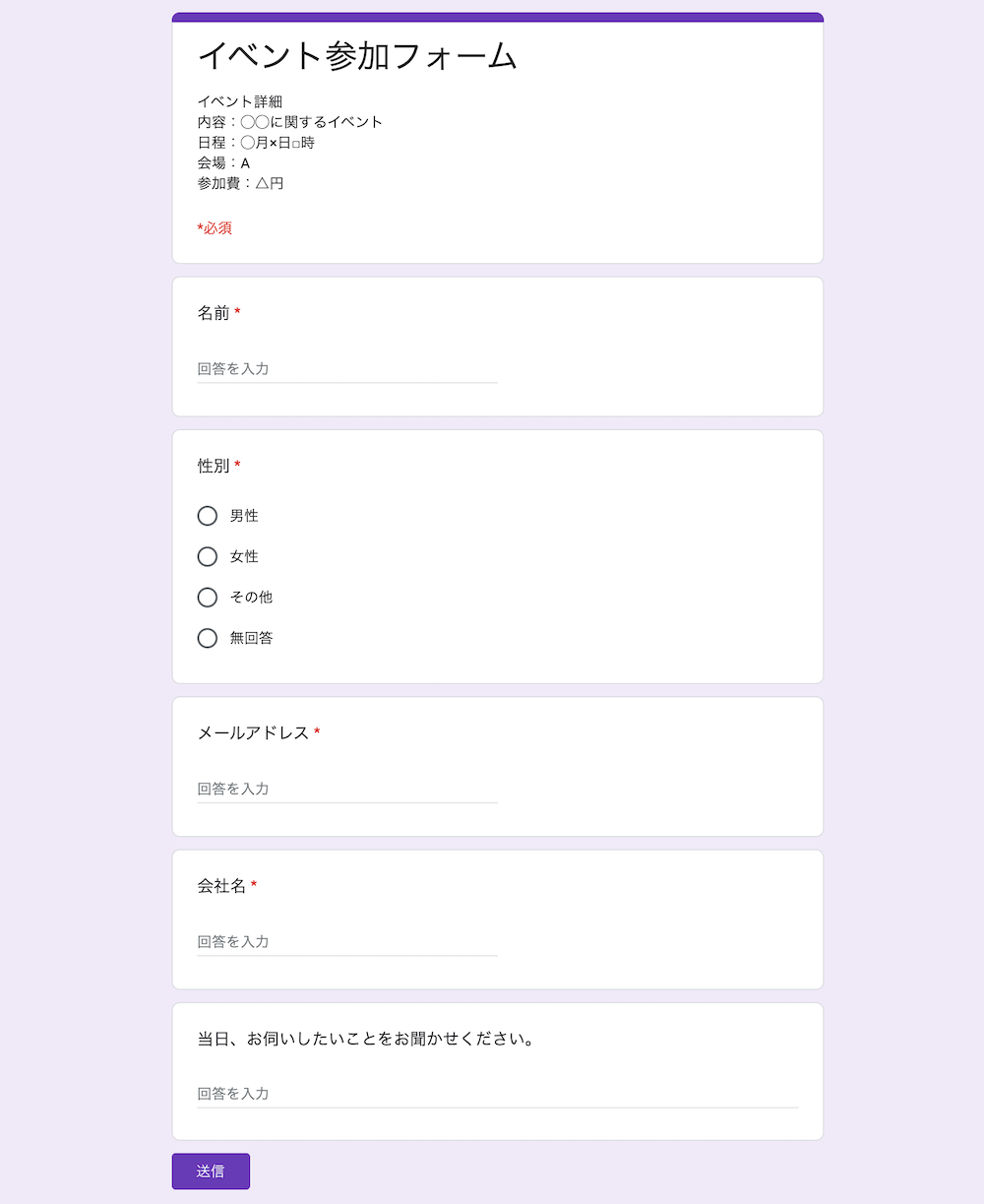Screen dimensions: 984x1204
Task: Select 無回答 under 性別
Action: point(208,639)
